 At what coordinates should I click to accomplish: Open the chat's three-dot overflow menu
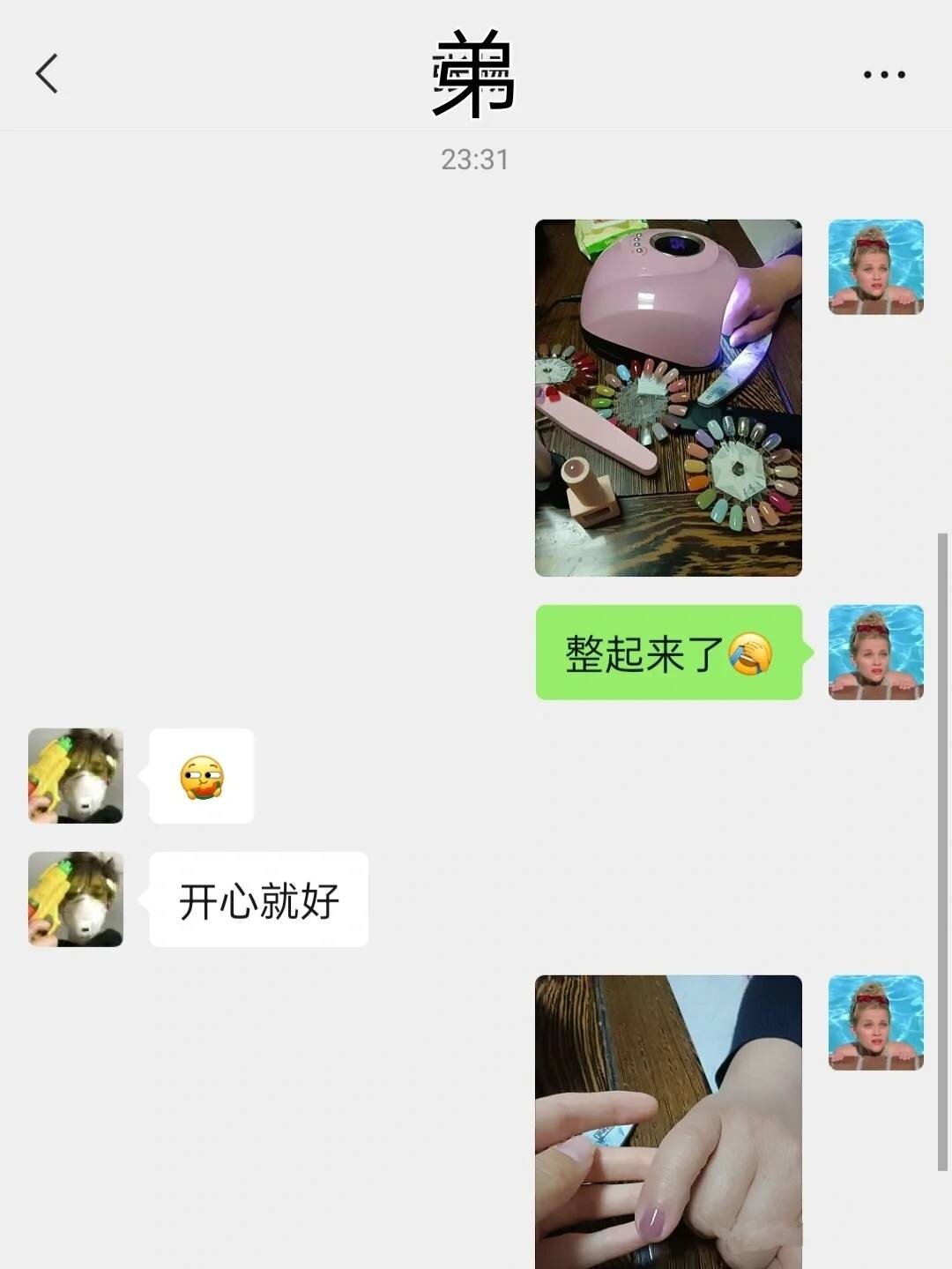883,74
